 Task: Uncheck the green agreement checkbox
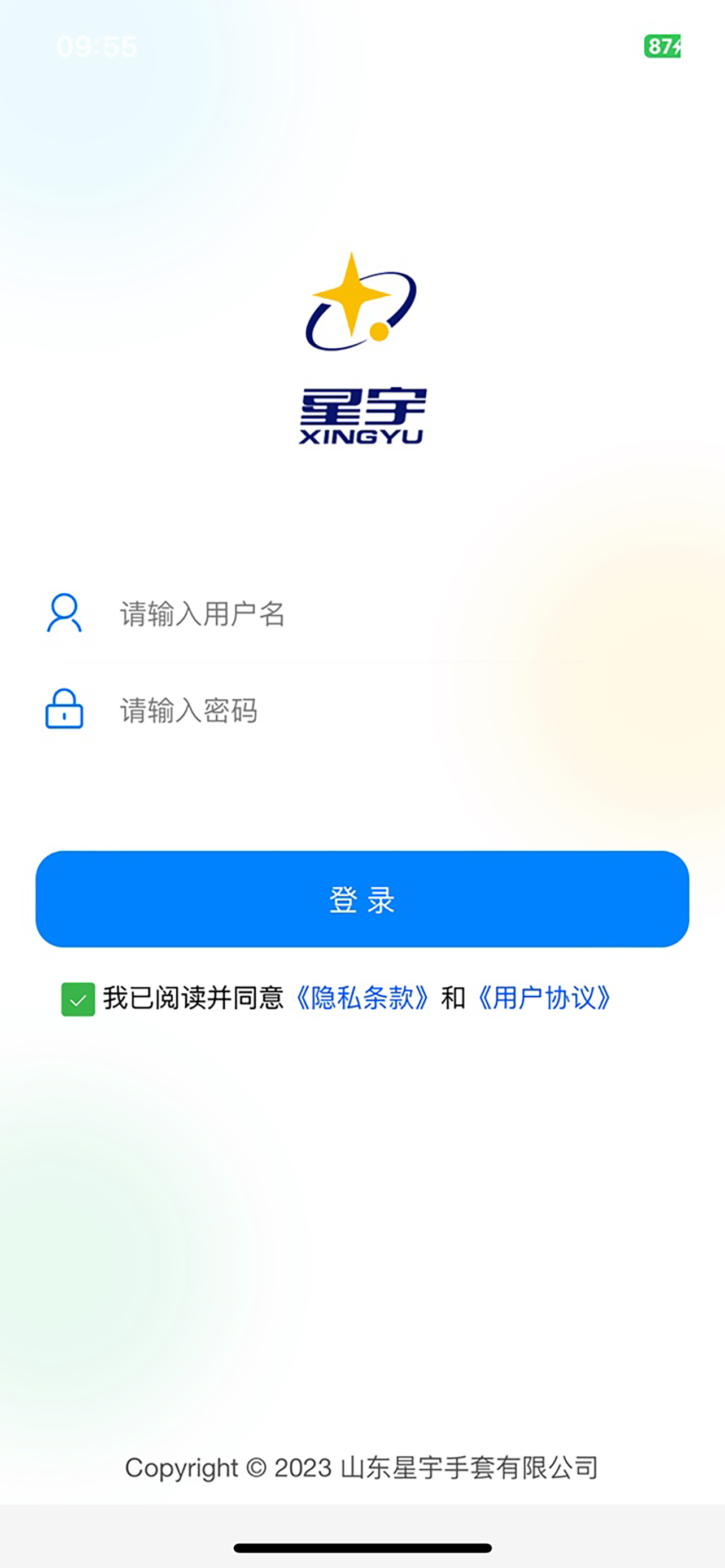click(x=78, y=1000)
